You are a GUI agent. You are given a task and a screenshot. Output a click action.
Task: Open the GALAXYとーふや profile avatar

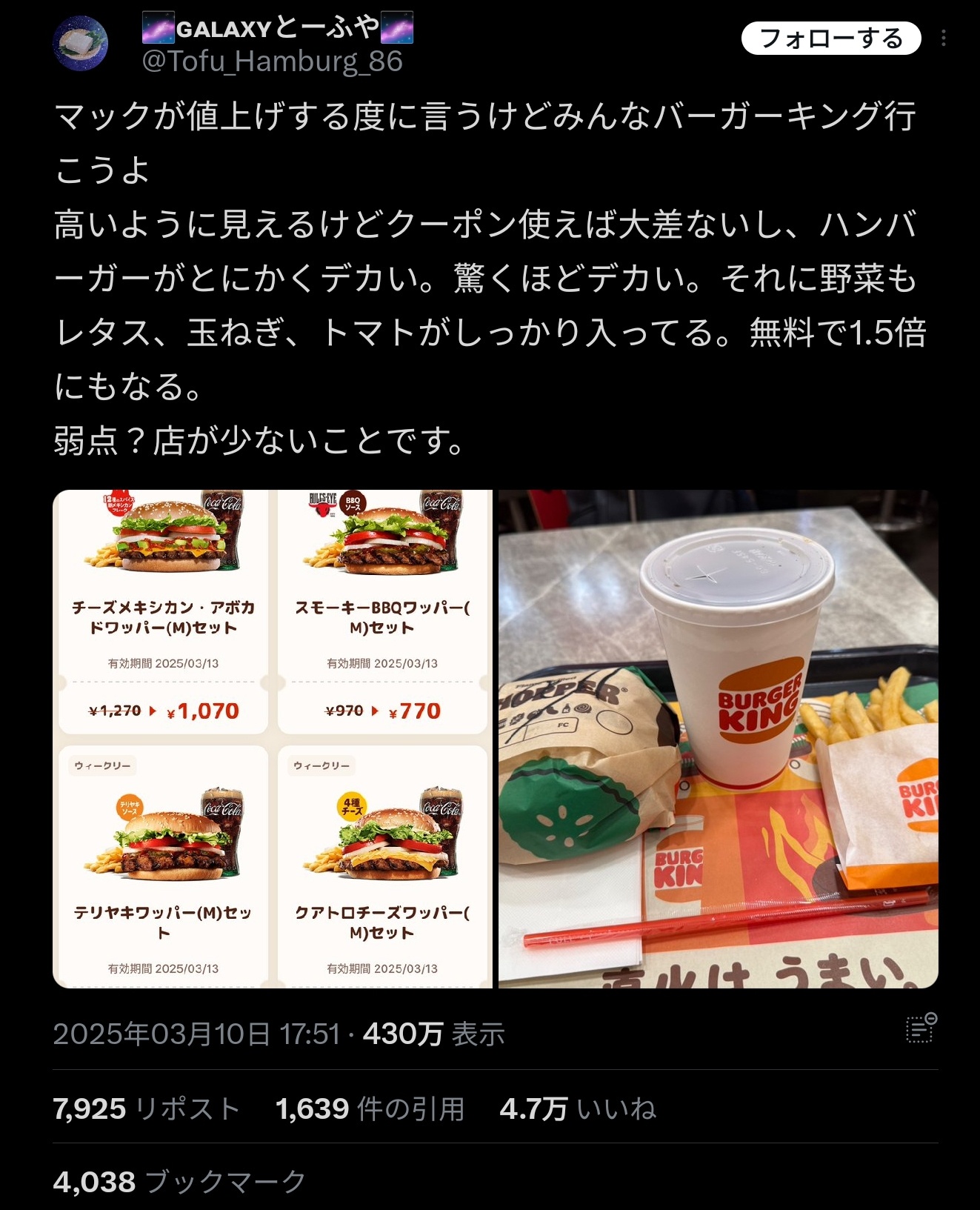pos(81,44)
